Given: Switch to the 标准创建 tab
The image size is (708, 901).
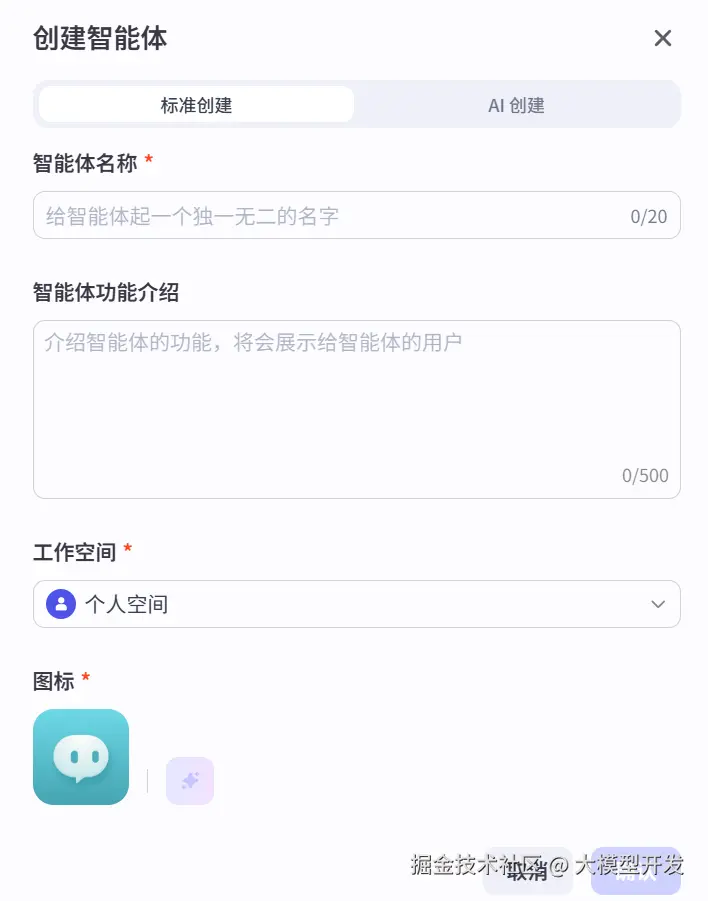Looking at the screenshot, I should (196, 105).
